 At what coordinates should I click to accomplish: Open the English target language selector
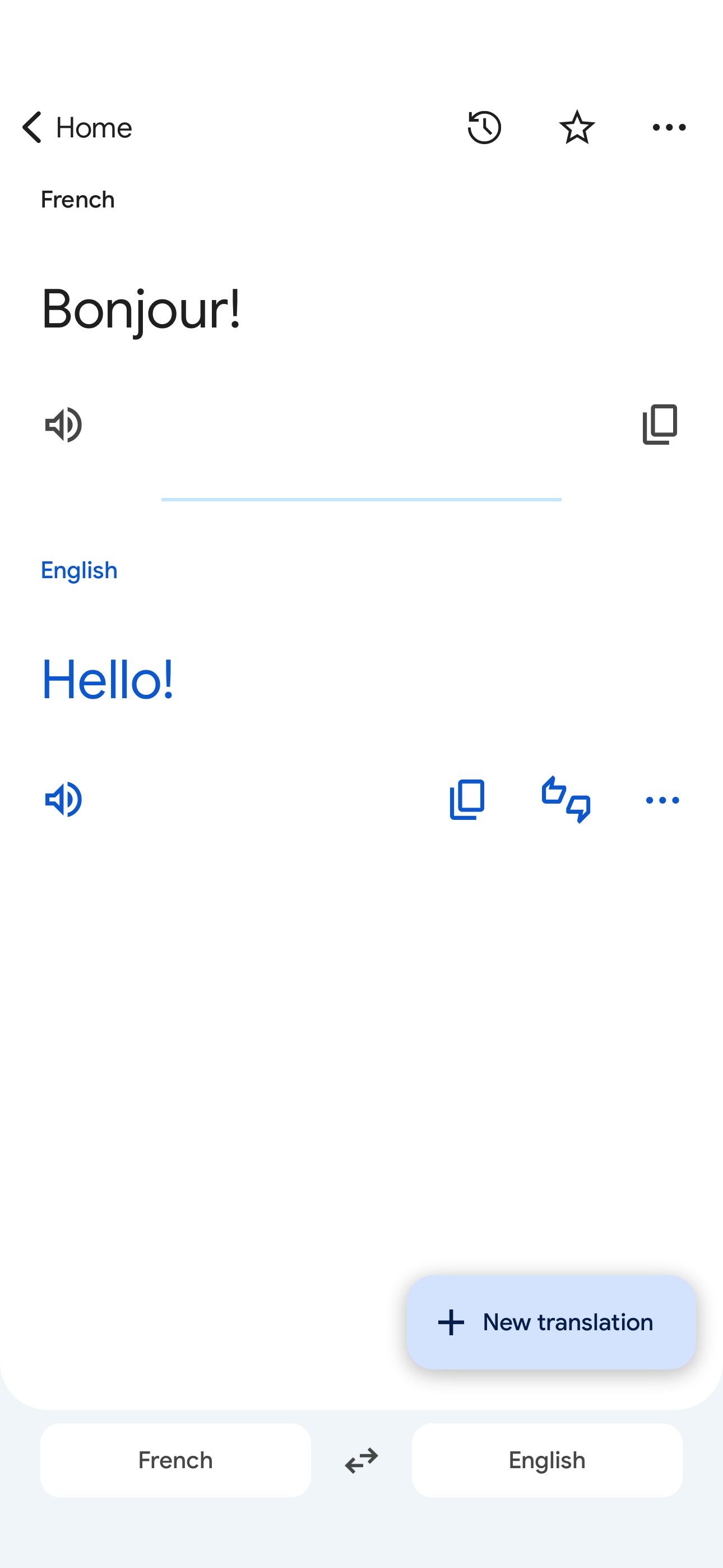546,1460
